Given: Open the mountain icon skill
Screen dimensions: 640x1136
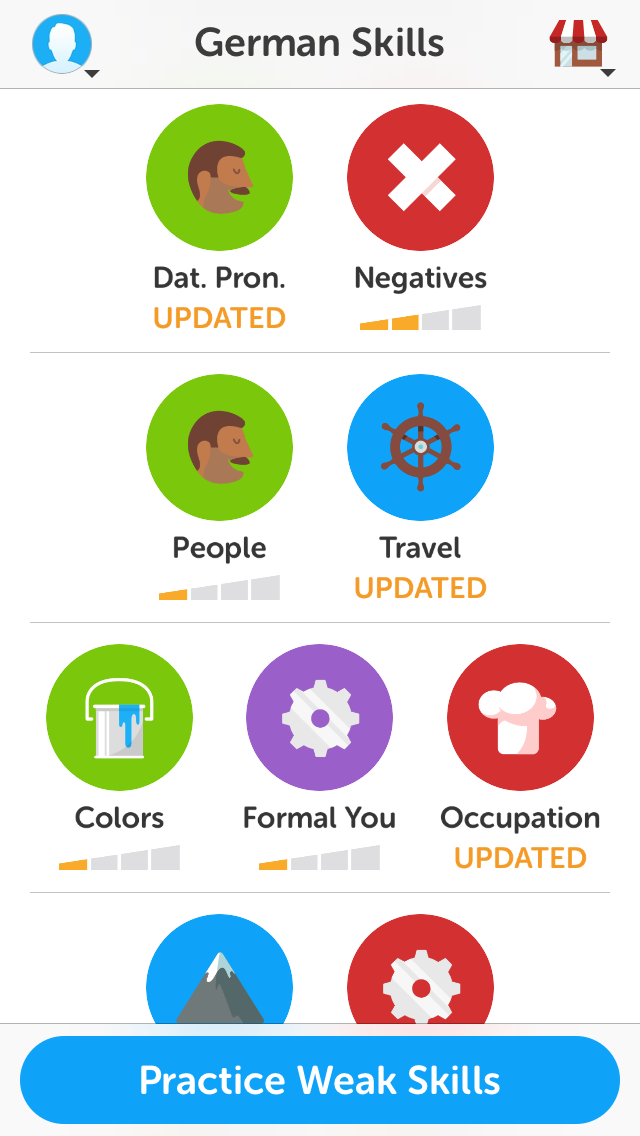Looking at the screenshot, I should (220, 969).
